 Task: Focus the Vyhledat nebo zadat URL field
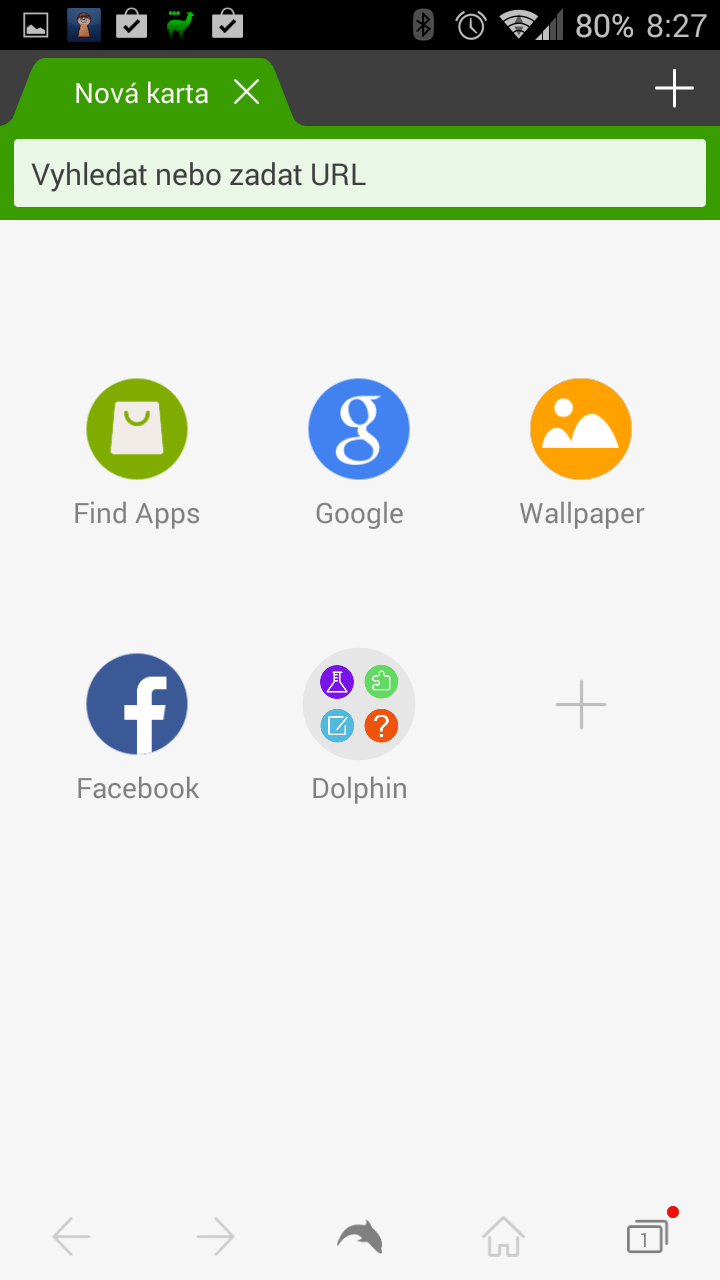click(360, 174)
